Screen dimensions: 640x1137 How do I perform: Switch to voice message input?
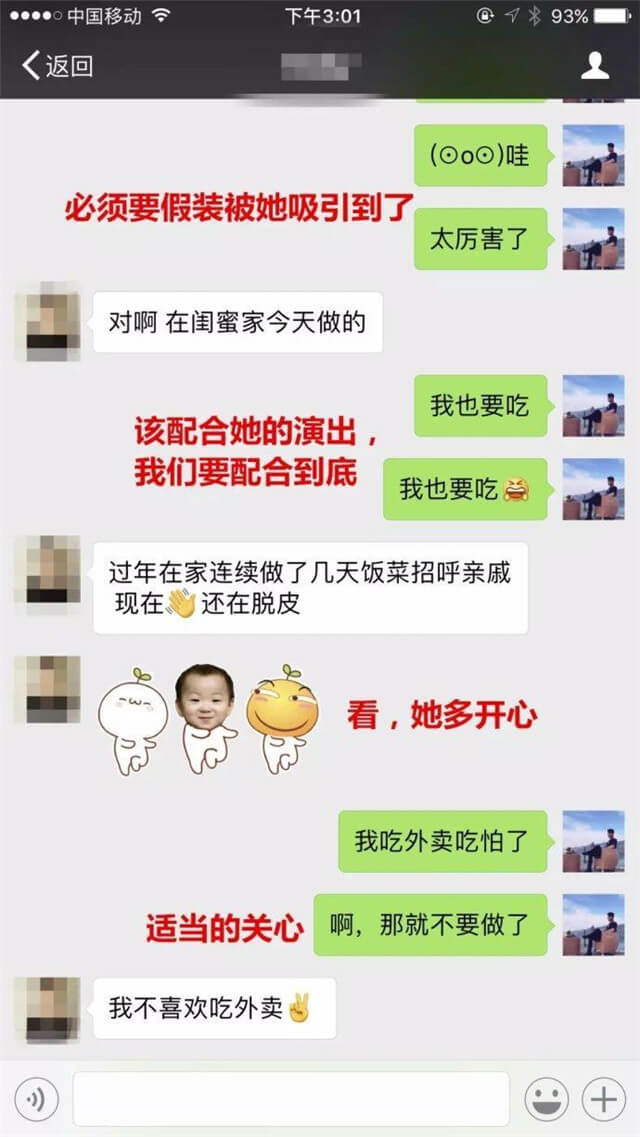click(36, 1101)
